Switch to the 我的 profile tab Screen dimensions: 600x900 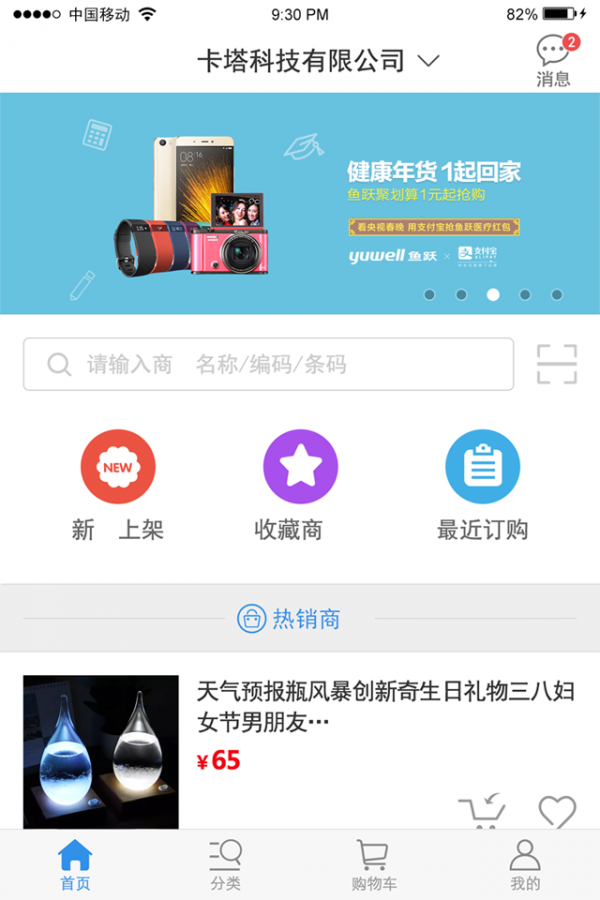[x=525, y=865]
